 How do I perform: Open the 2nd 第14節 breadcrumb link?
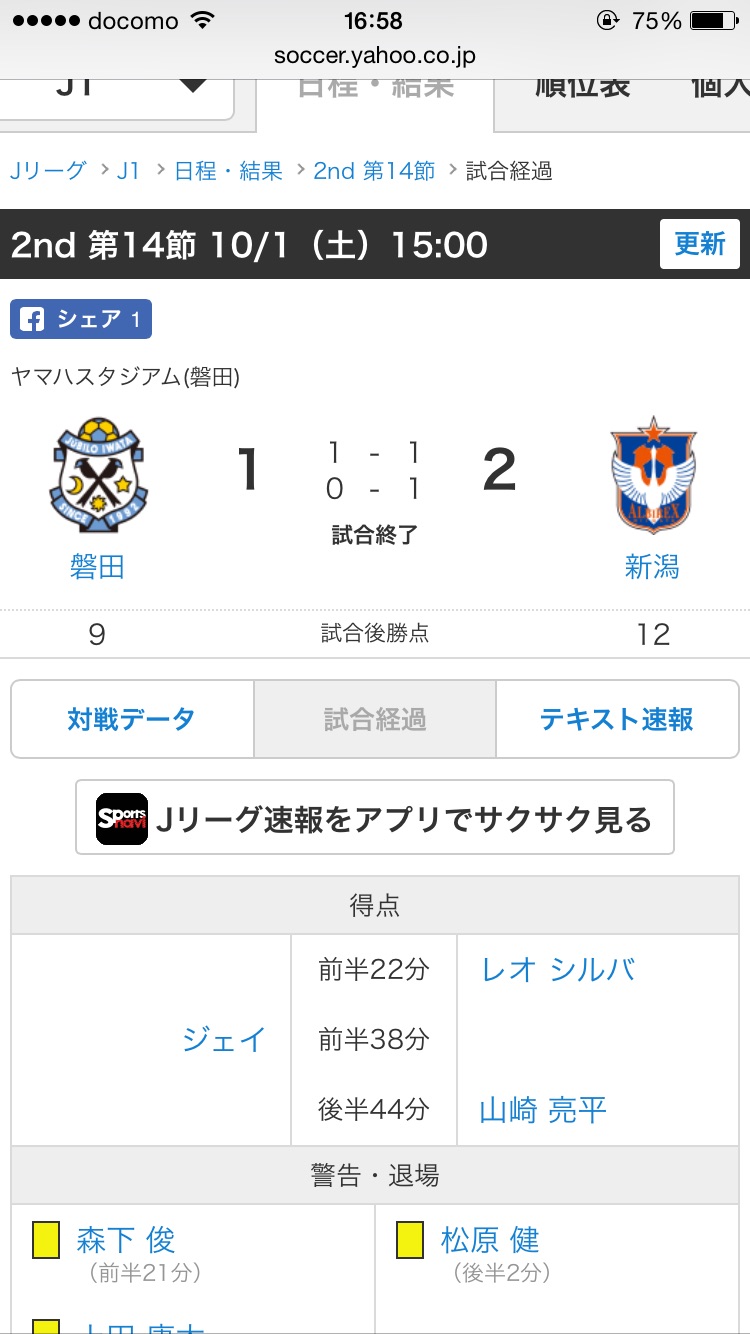[x=374, y=171]
